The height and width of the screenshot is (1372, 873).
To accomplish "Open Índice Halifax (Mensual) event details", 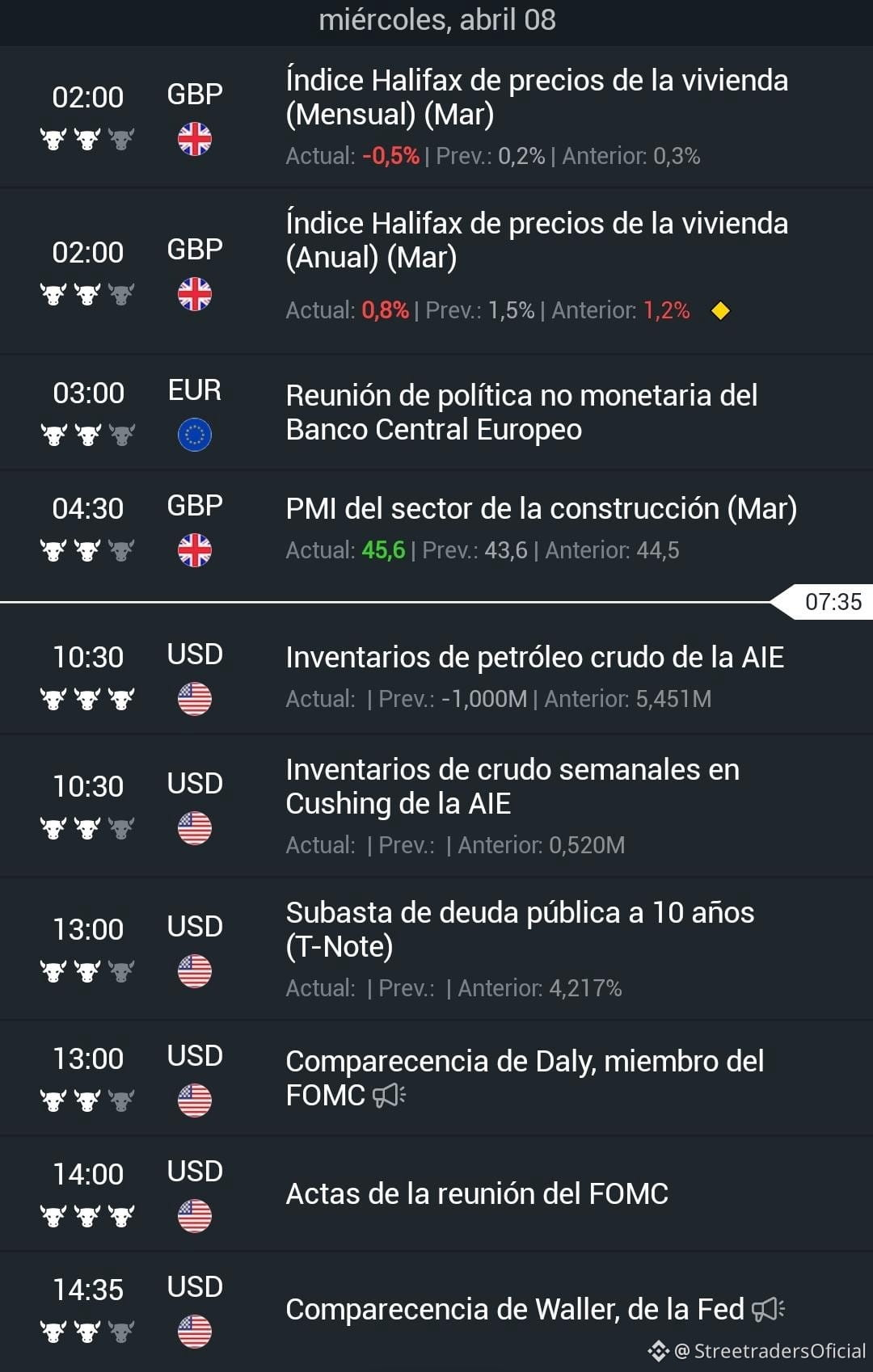I will click(436, 117).
